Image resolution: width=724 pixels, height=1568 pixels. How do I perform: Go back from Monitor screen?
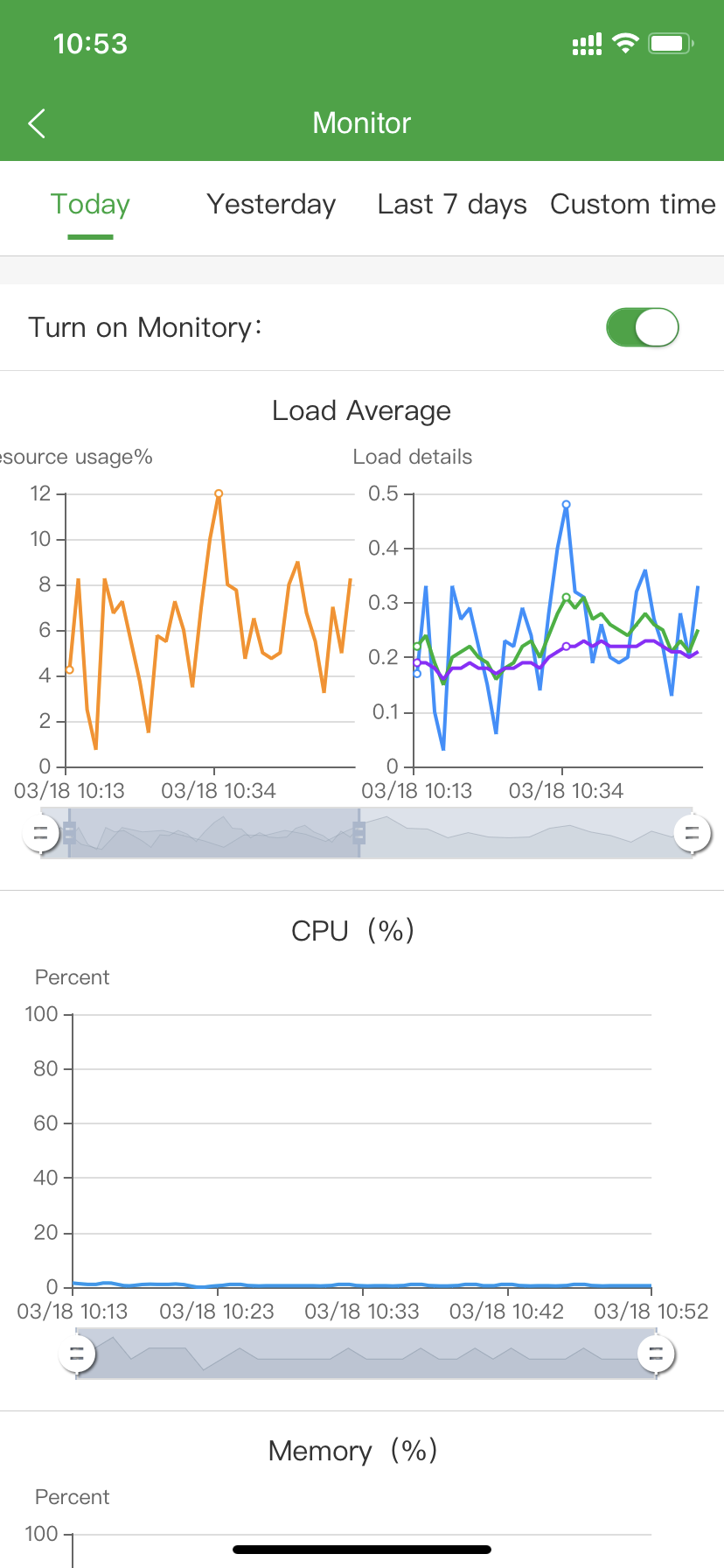37,123
